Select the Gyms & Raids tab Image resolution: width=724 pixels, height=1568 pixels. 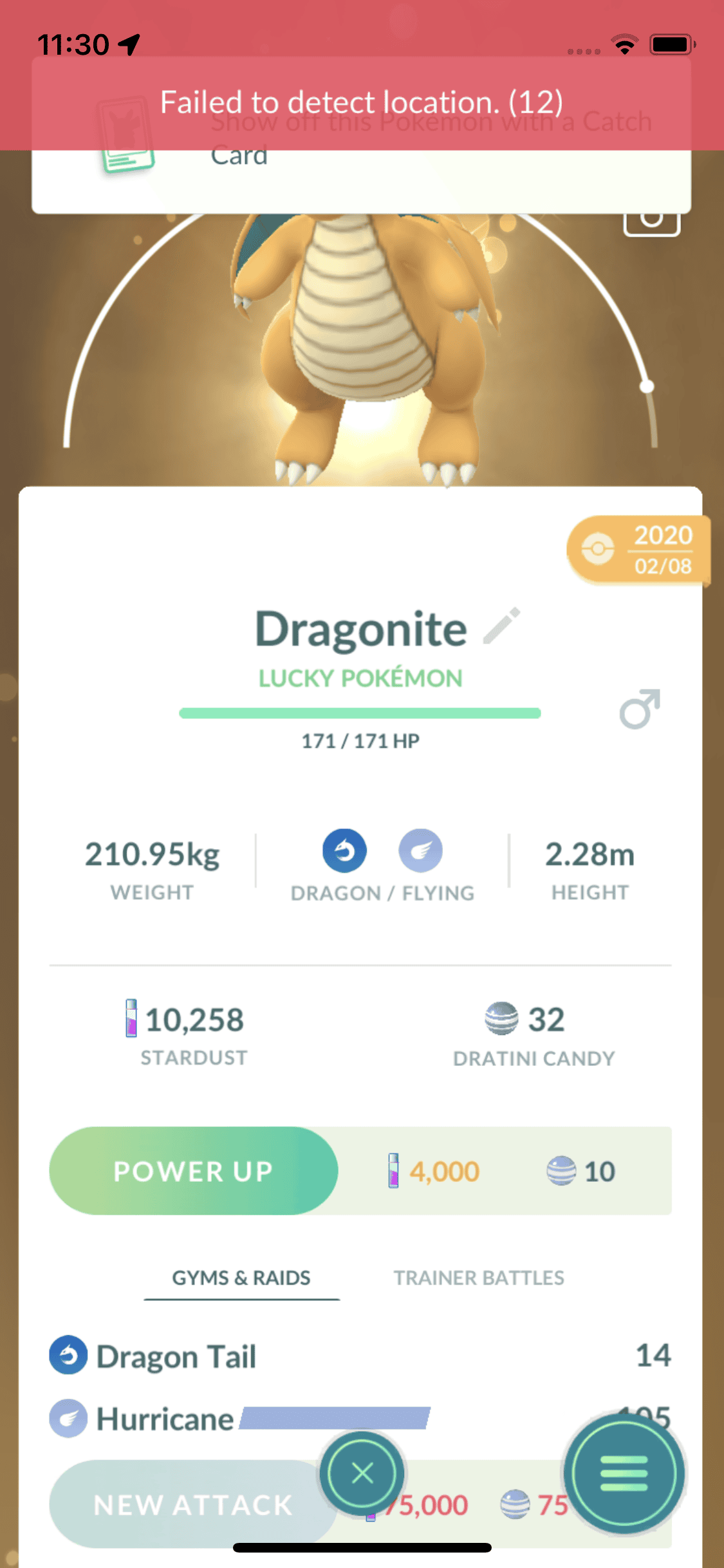(241, 1278)
